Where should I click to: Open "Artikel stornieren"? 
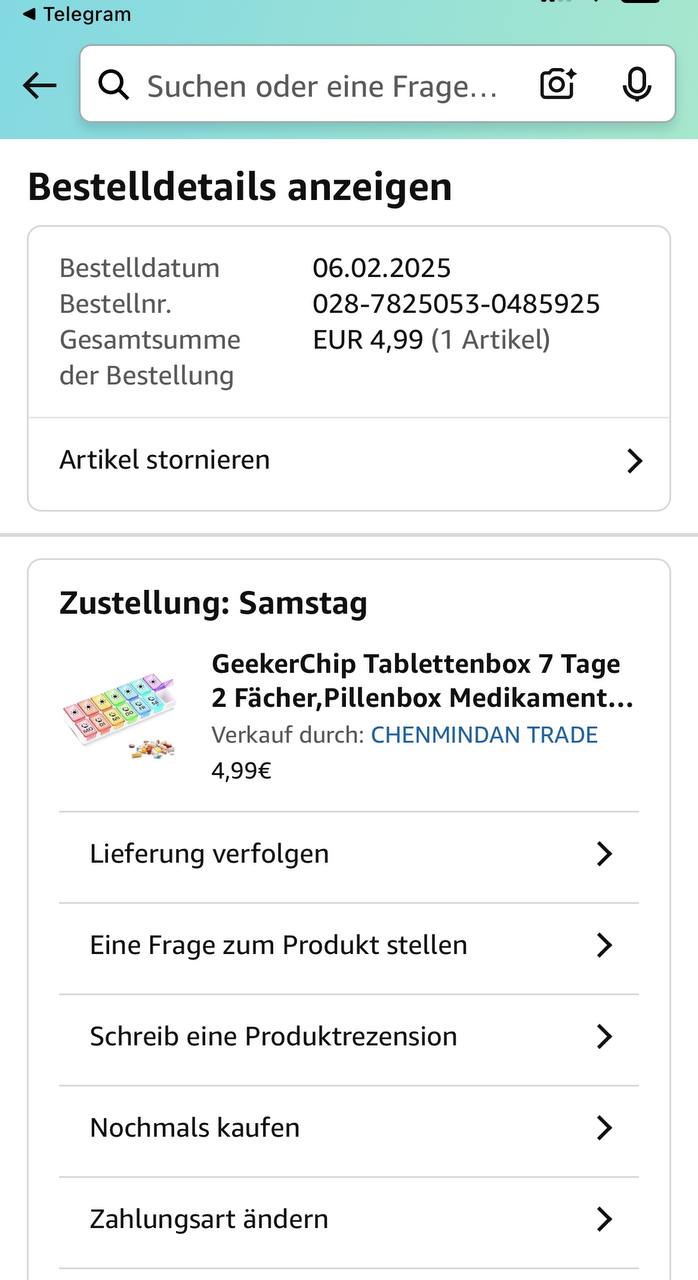click(x=348, y=460)
